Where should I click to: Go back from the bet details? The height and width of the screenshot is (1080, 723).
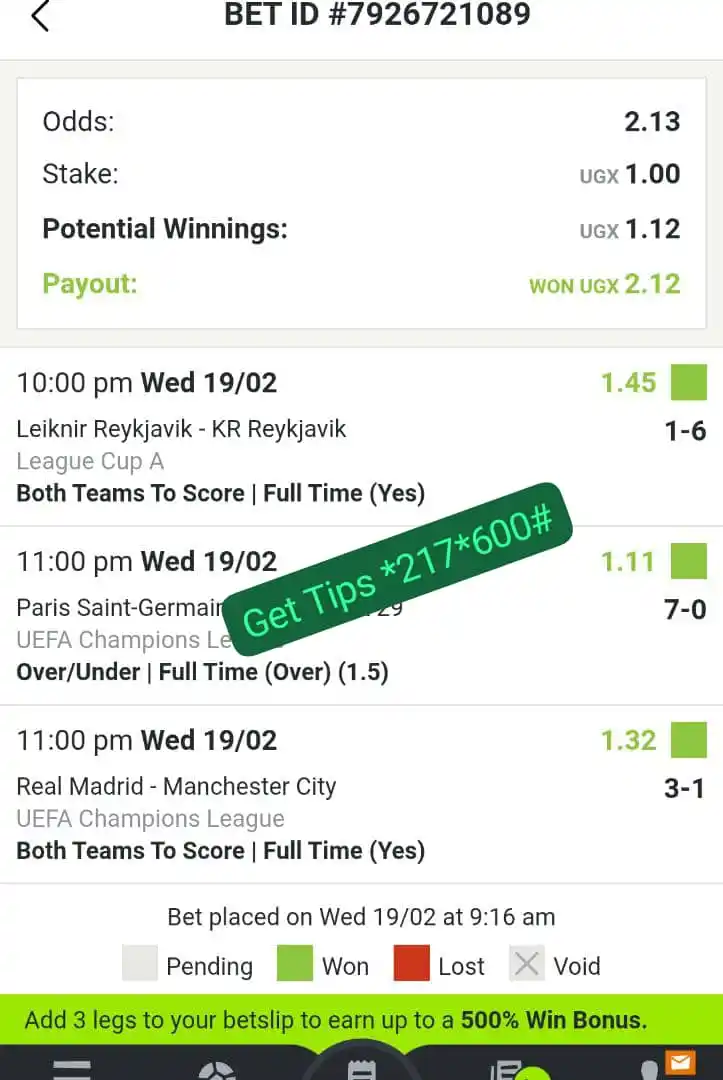click(40, 17)
